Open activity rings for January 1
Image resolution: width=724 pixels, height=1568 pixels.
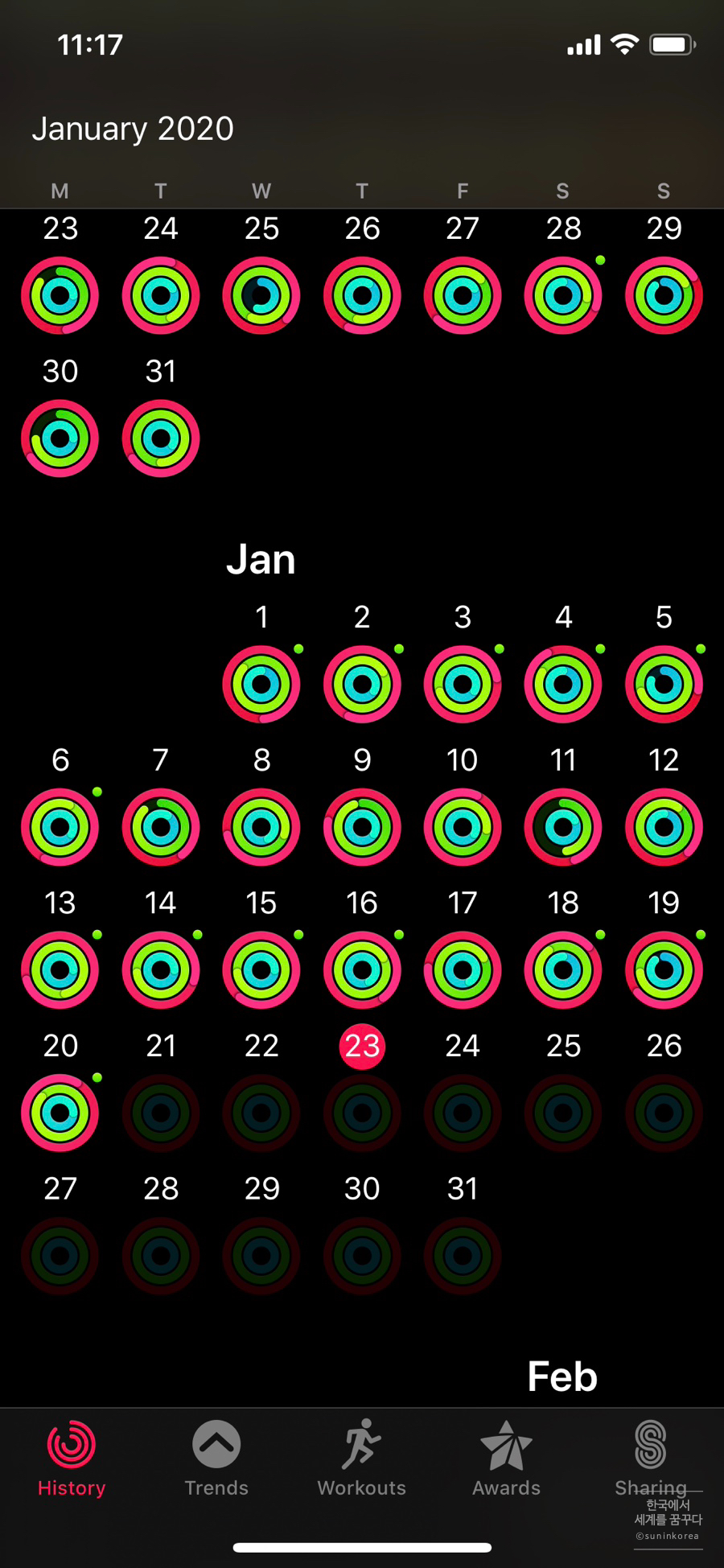pos(261,685)
